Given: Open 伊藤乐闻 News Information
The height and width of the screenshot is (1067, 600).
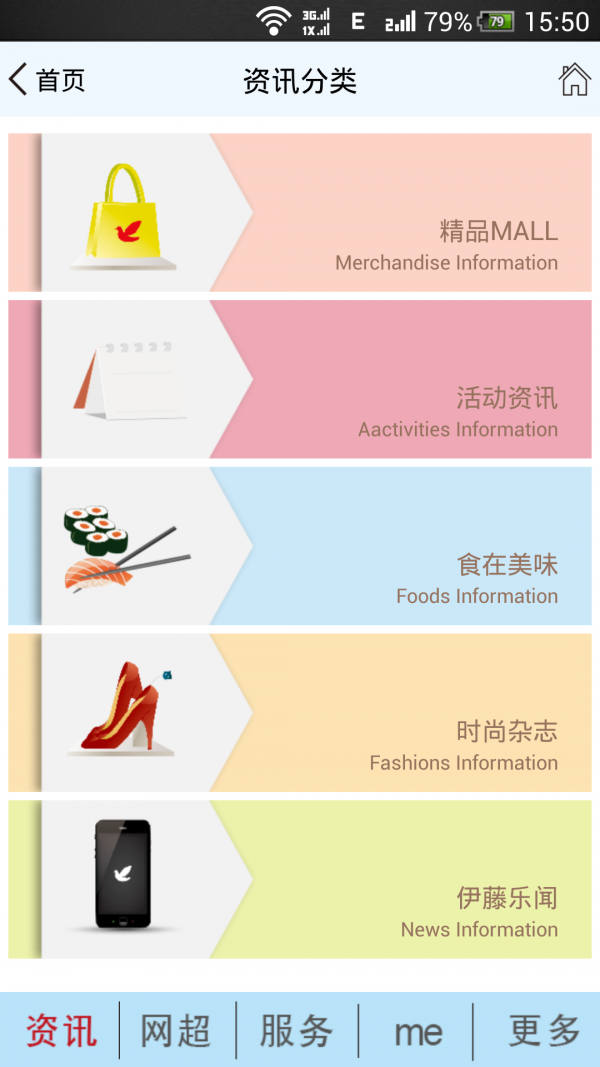Looking at the screenshot, I should [x=300, y=879].
